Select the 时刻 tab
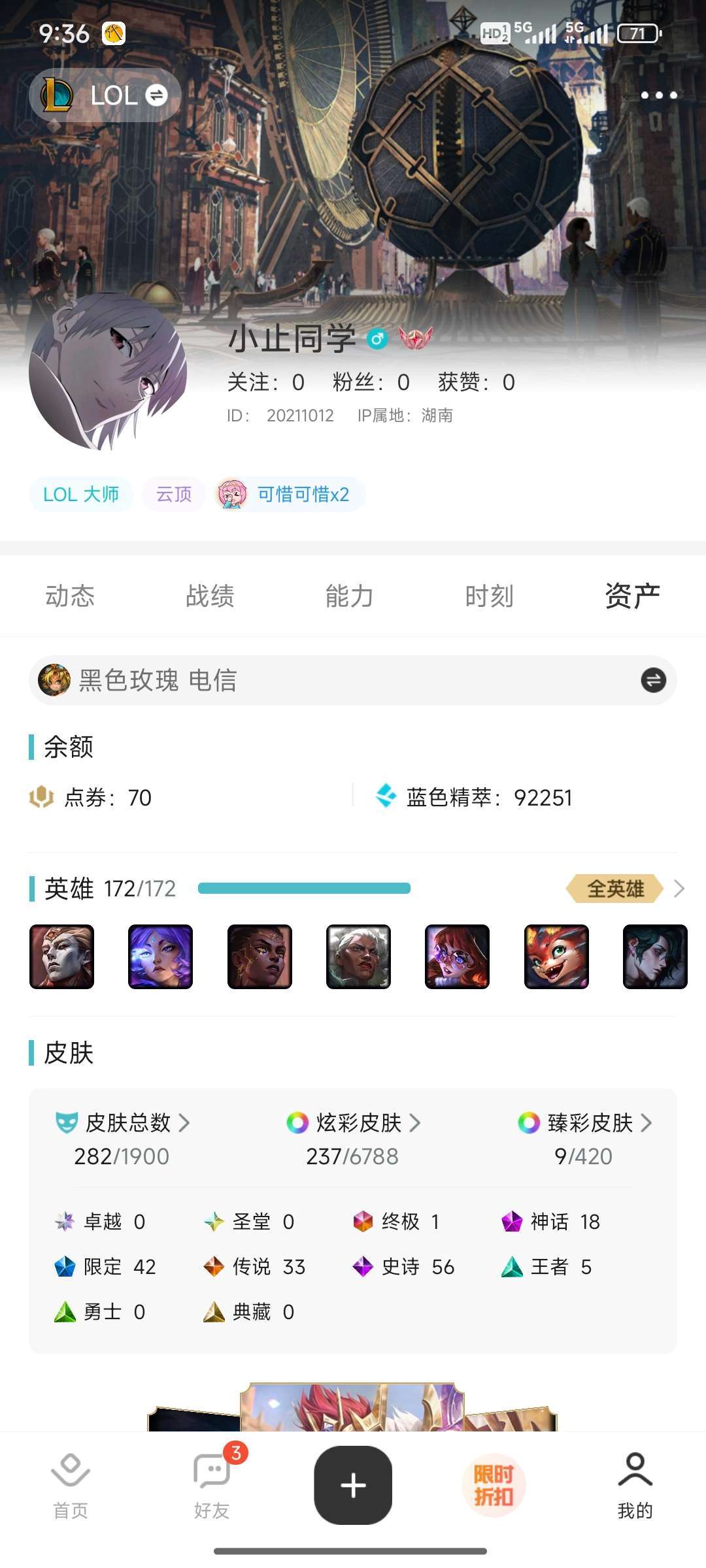 pos(489,596)
